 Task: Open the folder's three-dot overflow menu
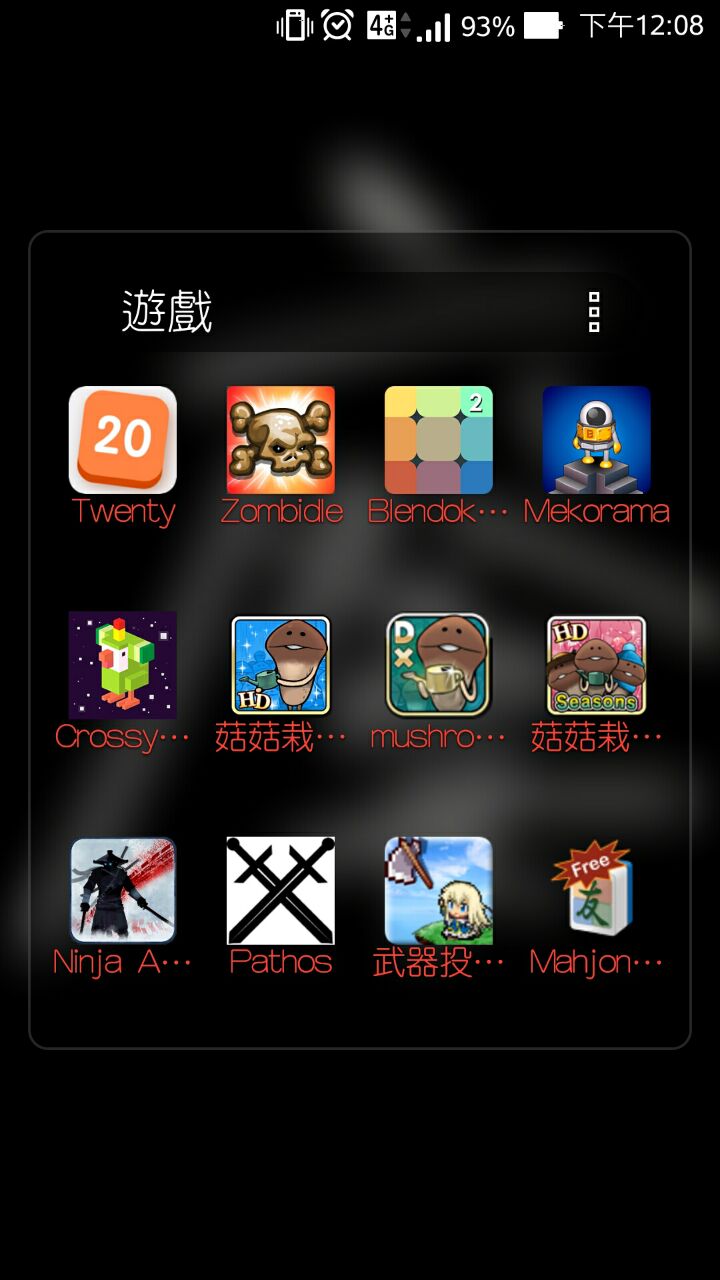coord(594,312)
